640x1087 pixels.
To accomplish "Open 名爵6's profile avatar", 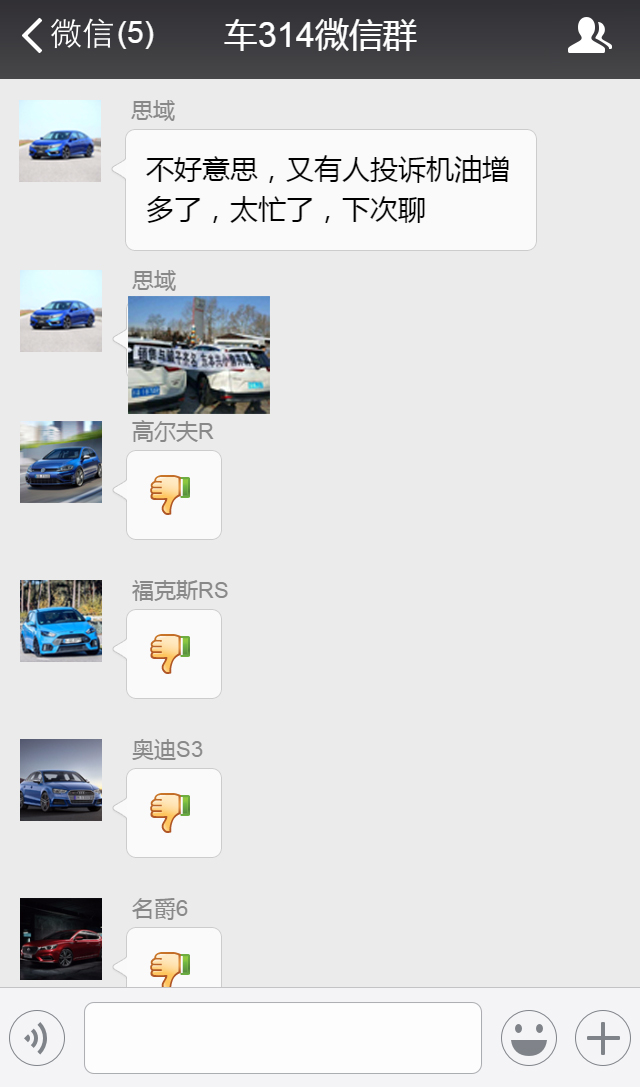I will [x=61, y=939].
